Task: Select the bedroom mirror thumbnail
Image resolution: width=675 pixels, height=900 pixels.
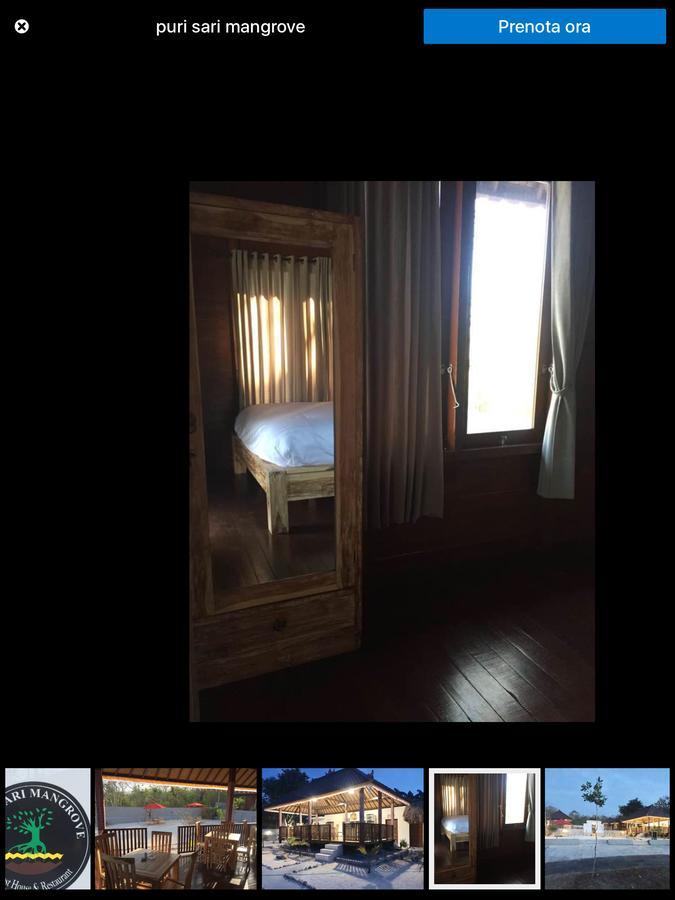Action: [485, 828]
